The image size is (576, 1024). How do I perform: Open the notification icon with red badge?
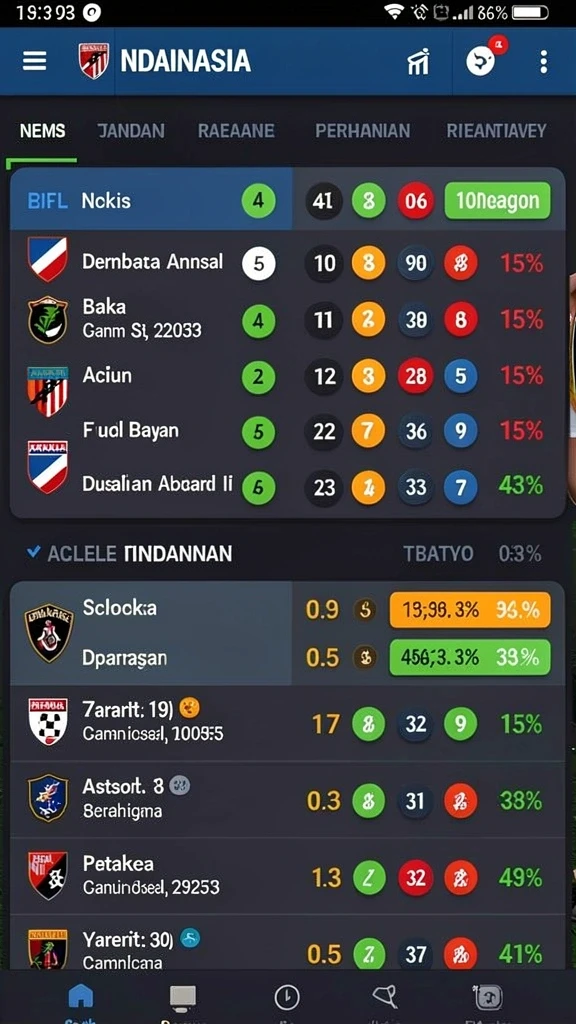click(483, 60)
